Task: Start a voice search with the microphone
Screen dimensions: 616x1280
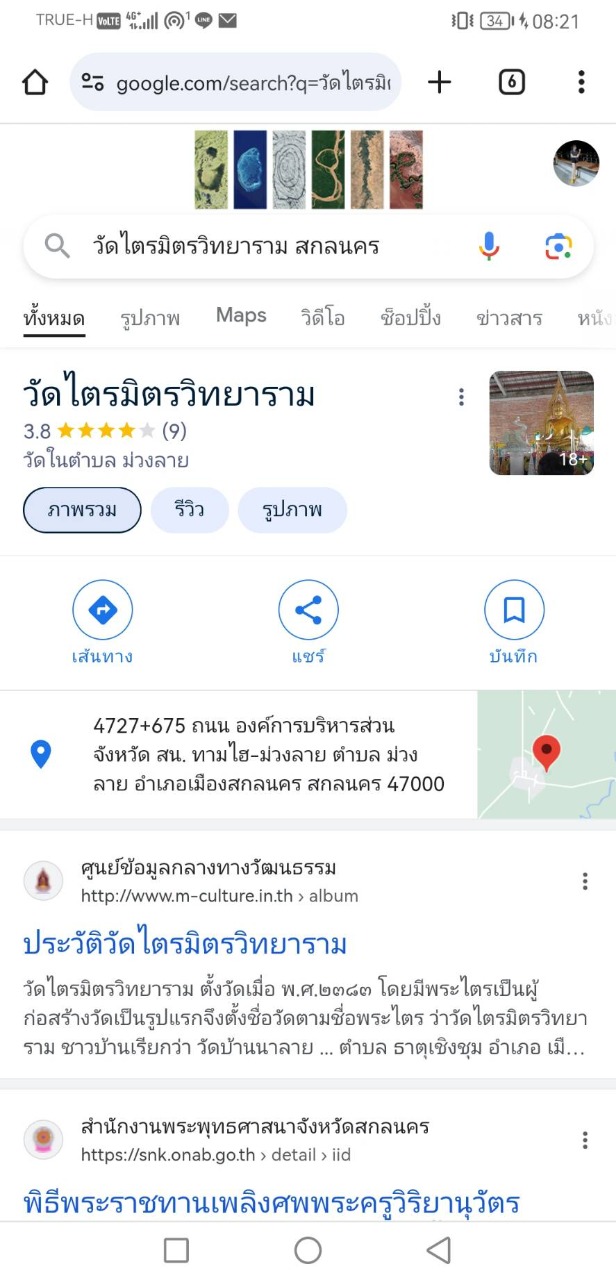Action: pos(488,246)
